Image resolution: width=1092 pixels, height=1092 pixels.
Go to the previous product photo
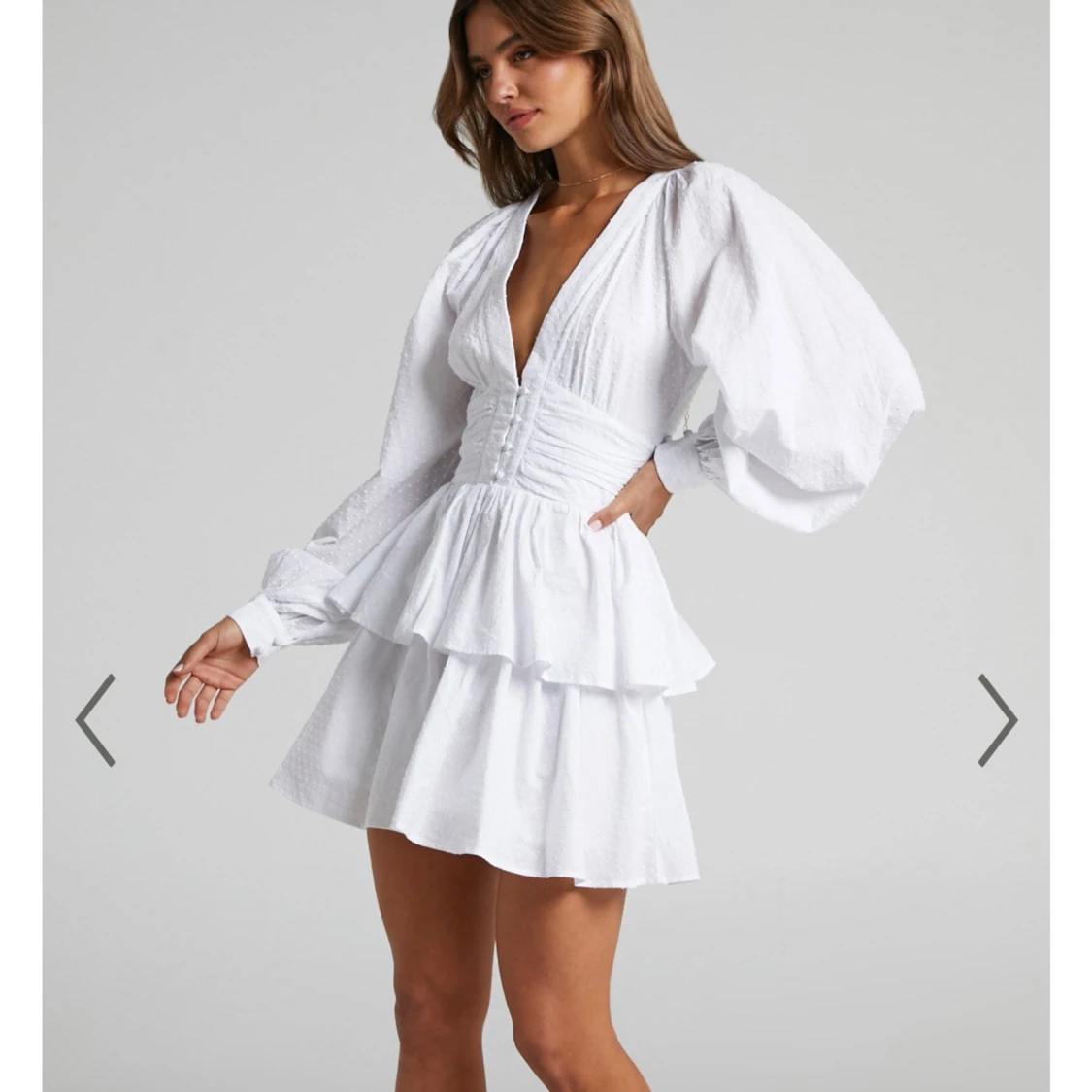tap(95, 720)
